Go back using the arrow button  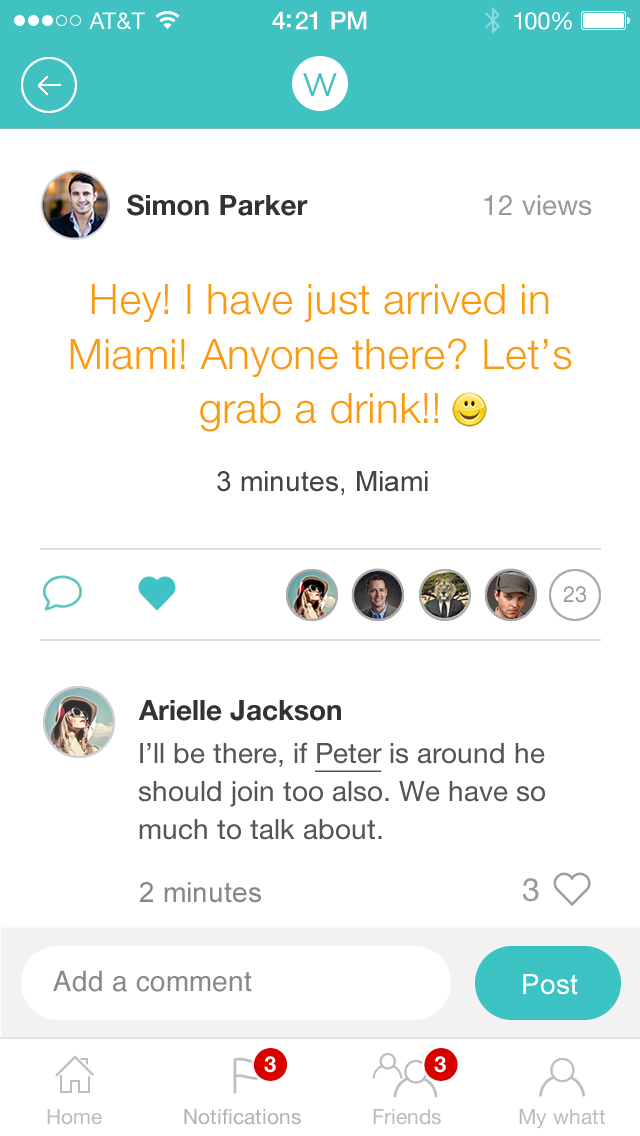(49, 85)
